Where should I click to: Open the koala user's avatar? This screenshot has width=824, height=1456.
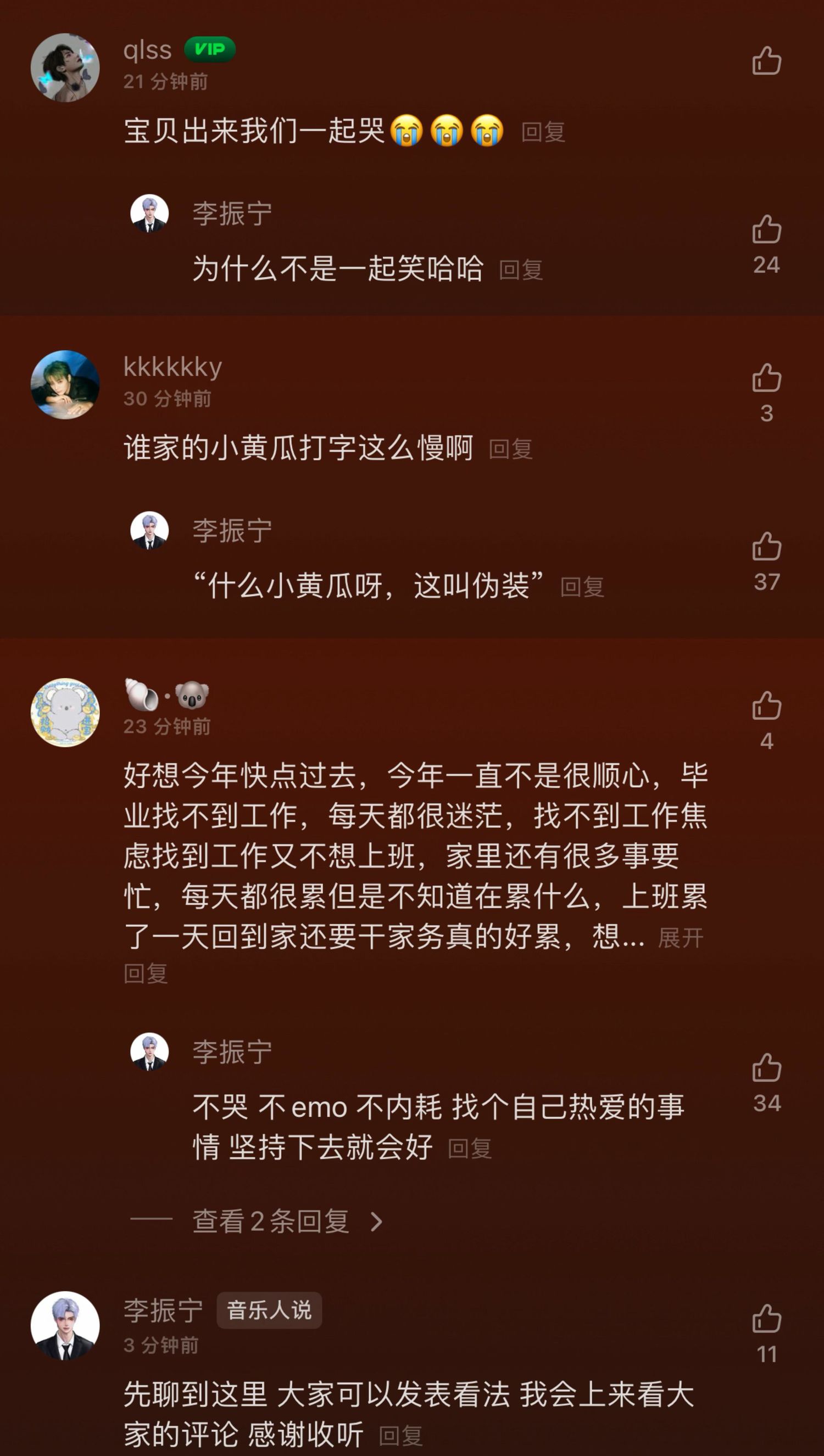pos(65,713)
